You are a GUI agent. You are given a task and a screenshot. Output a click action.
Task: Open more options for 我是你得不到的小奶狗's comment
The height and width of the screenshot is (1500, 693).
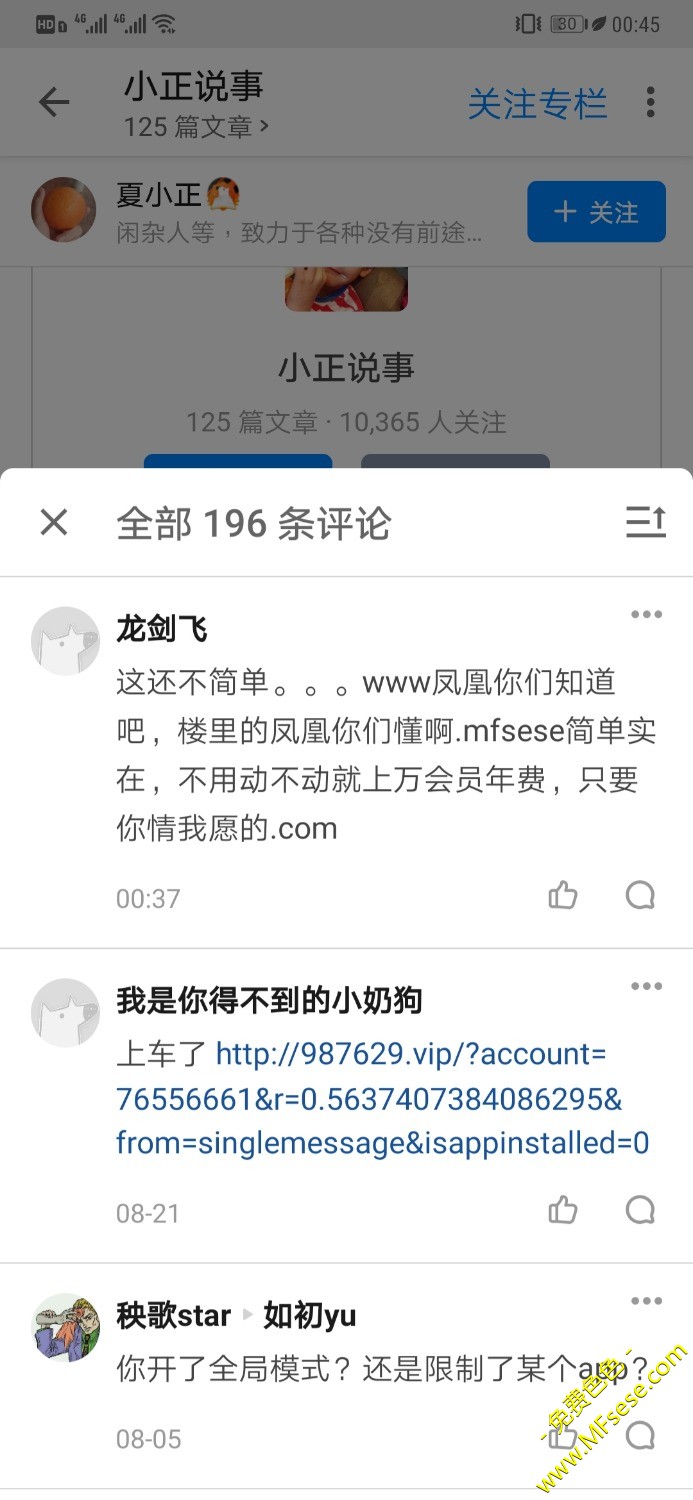click(x=646, y=987)
